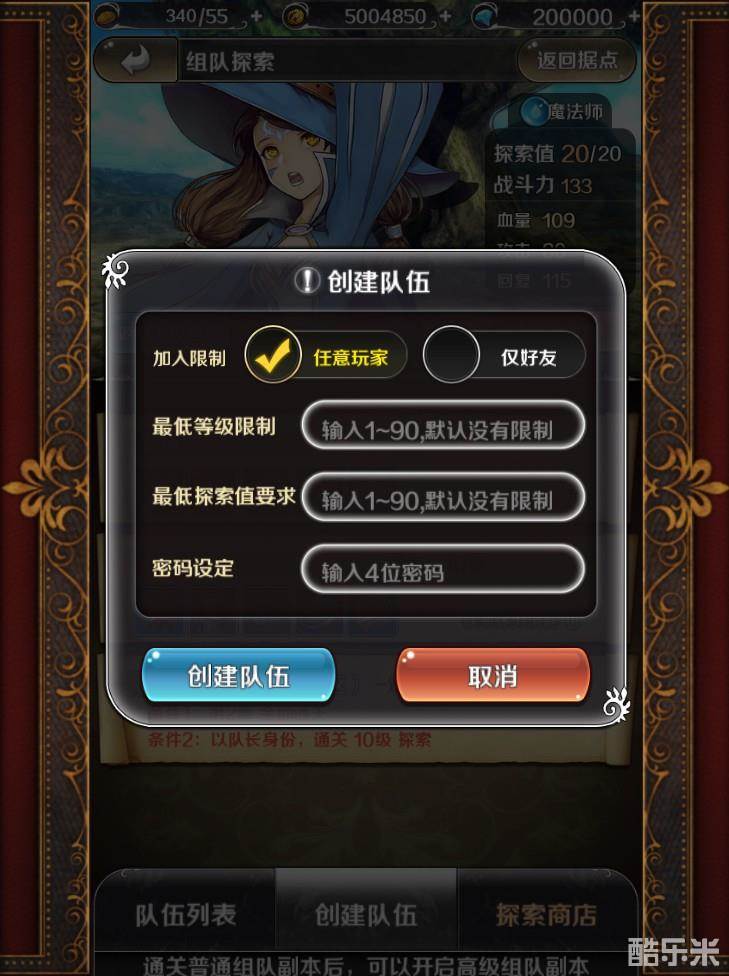Viewport: 729px width, 976px height.
Task: Tap the back arrow beside 组队探索
Action: (133, 61)
